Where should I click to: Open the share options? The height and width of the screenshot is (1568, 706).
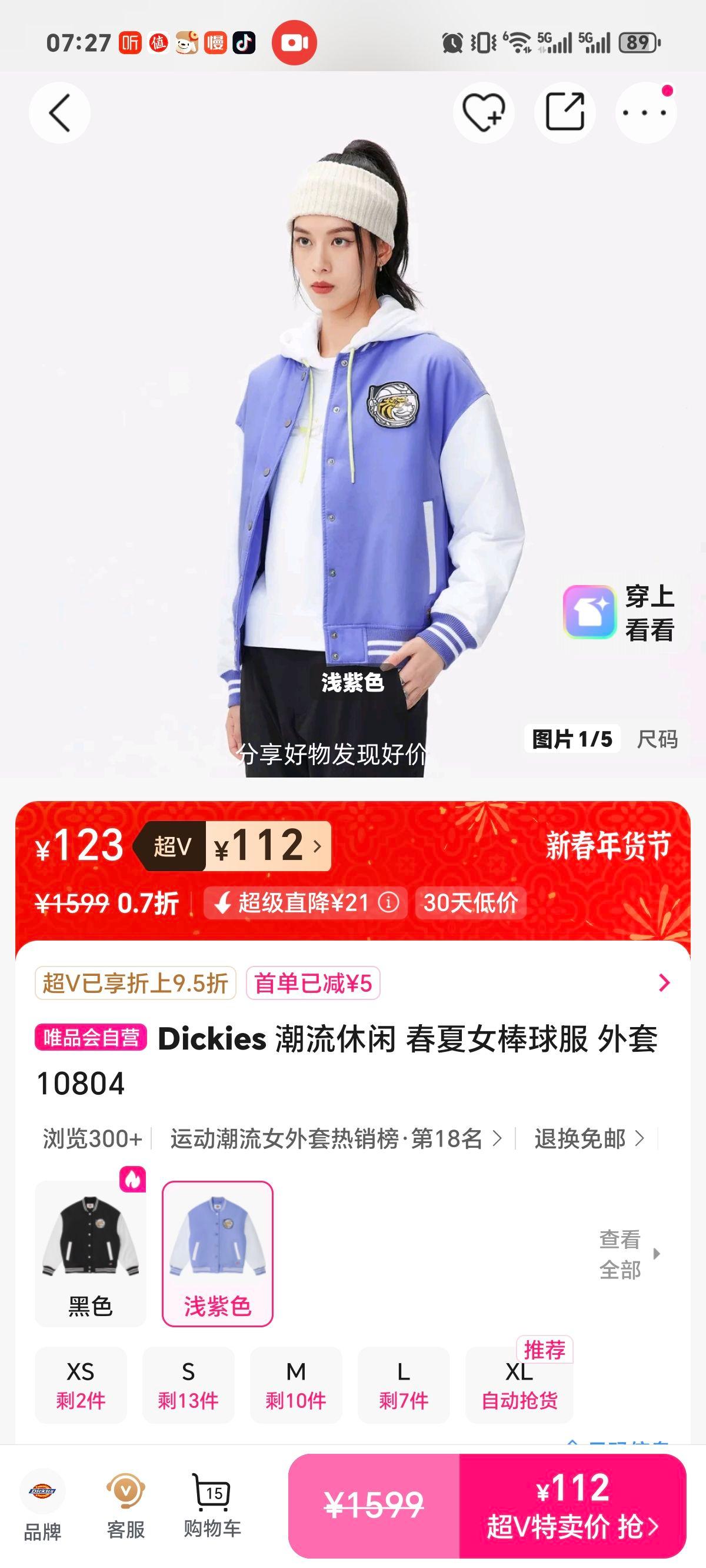point(566,112)
